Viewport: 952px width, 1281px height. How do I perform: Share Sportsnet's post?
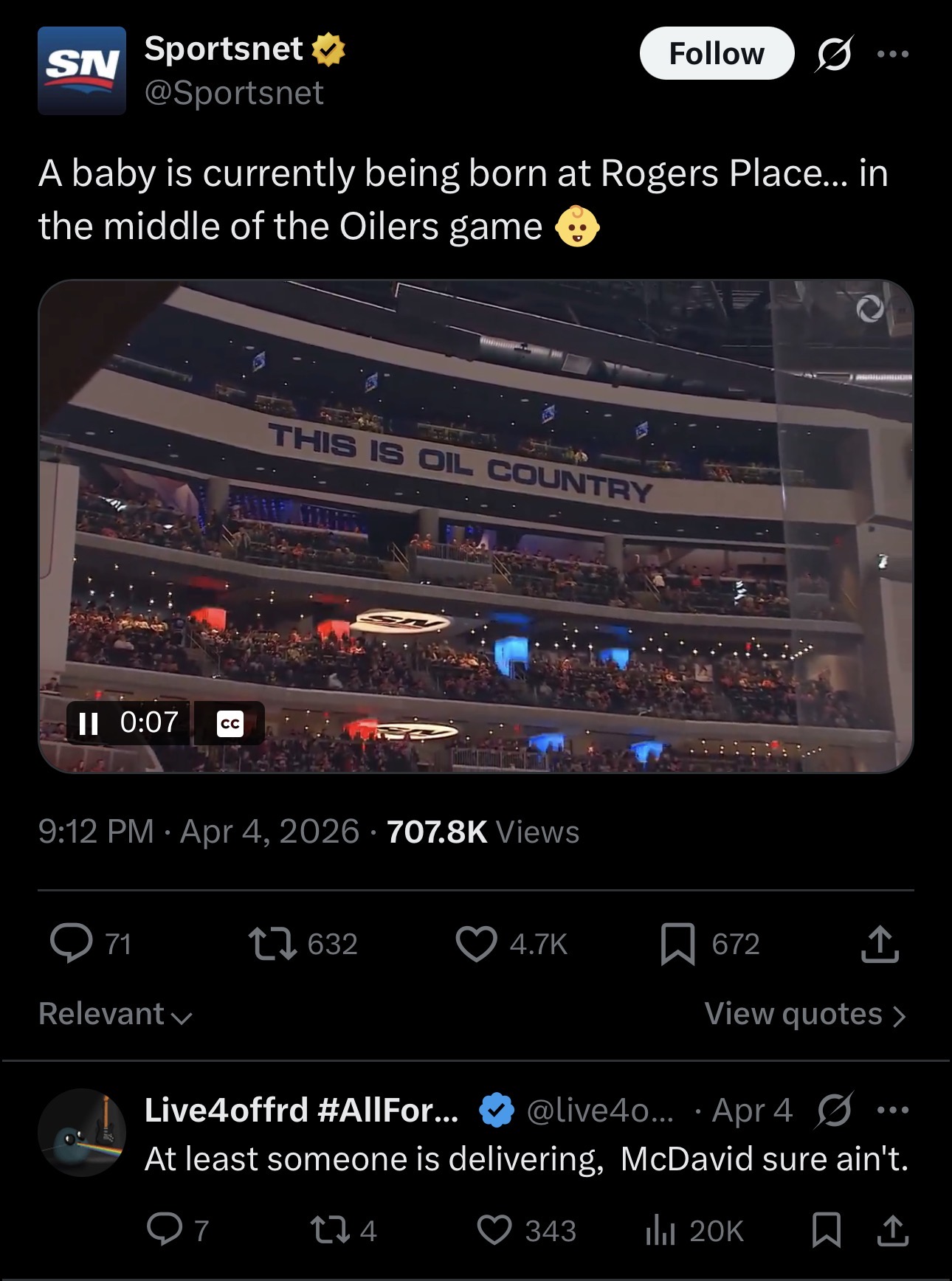pos(880,944)
